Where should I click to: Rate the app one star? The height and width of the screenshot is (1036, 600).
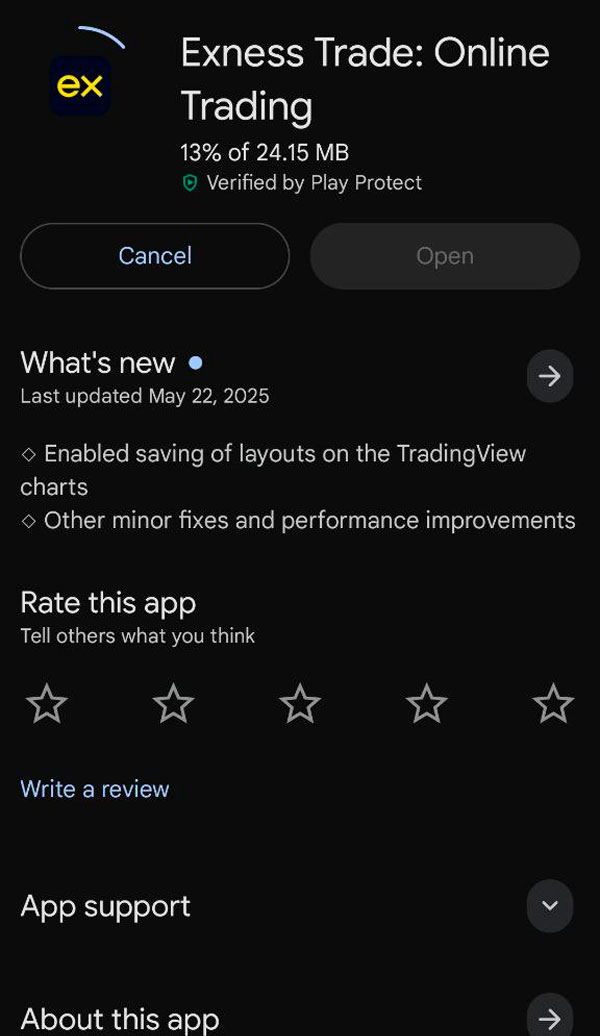[x=46, y=705]
